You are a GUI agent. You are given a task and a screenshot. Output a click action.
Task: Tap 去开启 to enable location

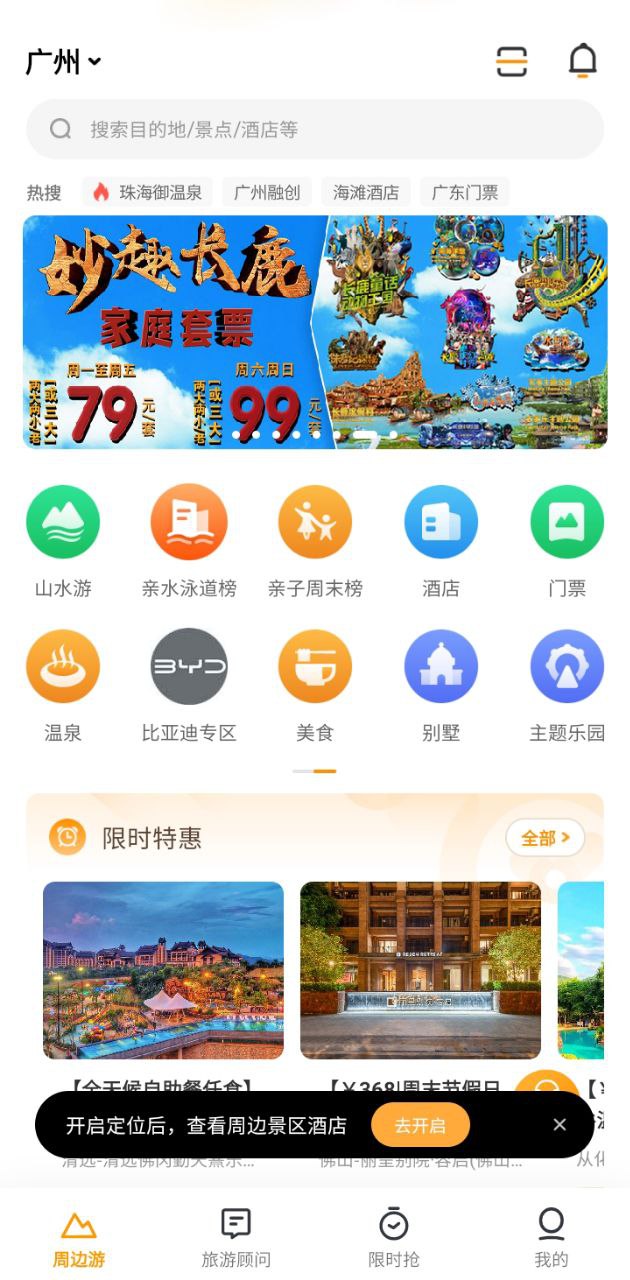[x=420, y=1125]
